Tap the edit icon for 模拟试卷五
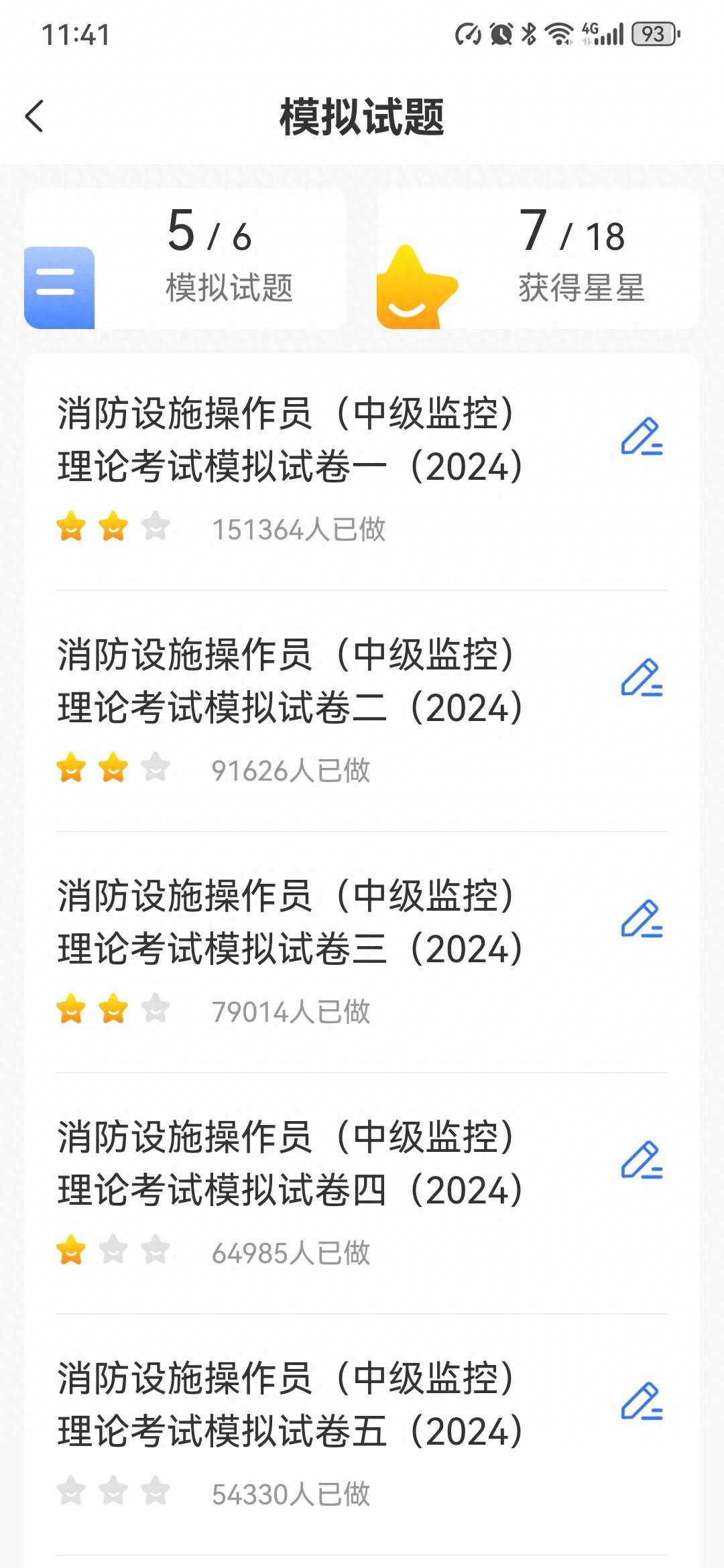Viewport: 724px width, 1568px height. point(642,1402)
